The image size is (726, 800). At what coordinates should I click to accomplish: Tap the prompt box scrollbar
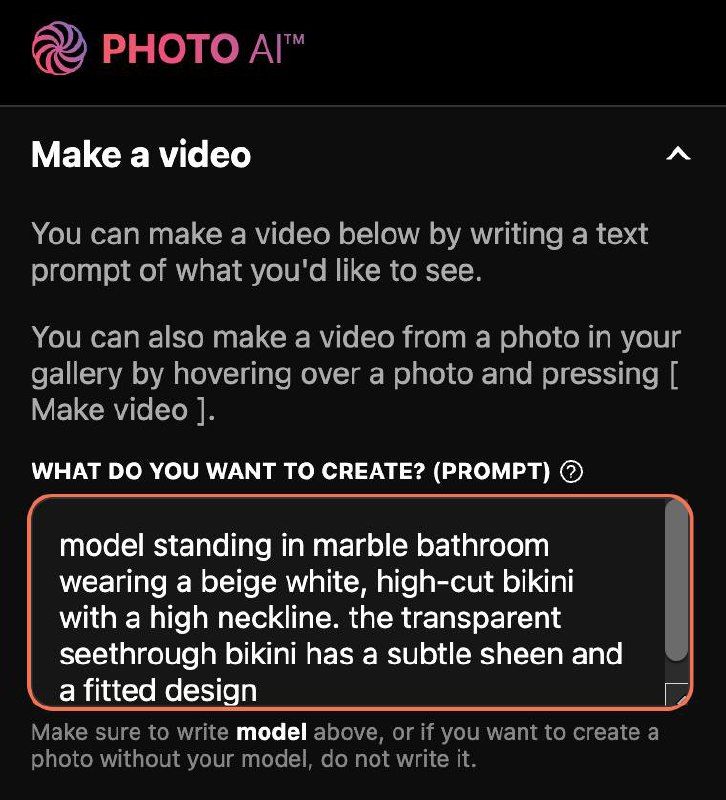677,582
